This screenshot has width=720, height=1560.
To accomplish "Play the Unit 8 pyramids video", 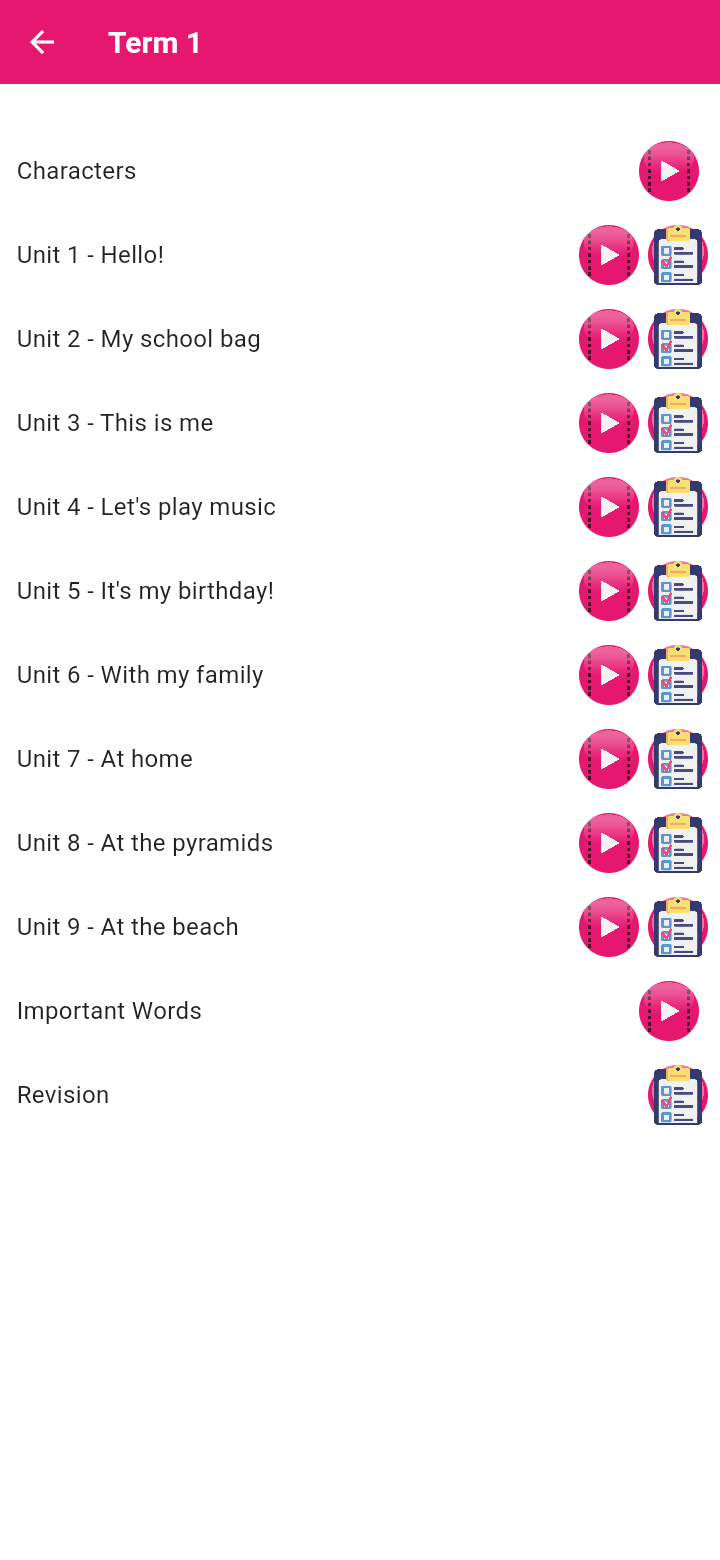I will click(x=608, y=842).
